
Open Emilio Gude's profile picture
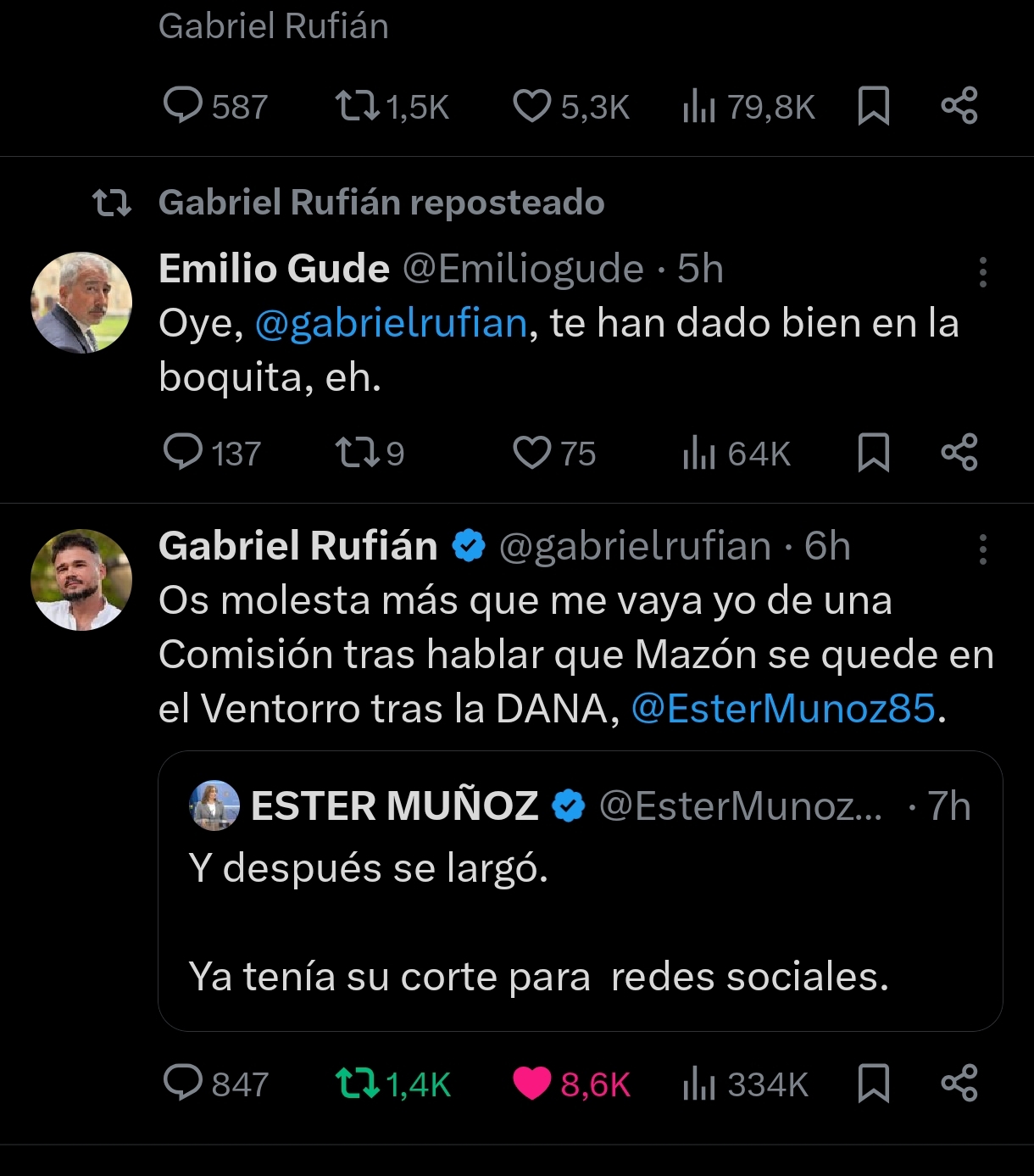[x=81, y=303]
